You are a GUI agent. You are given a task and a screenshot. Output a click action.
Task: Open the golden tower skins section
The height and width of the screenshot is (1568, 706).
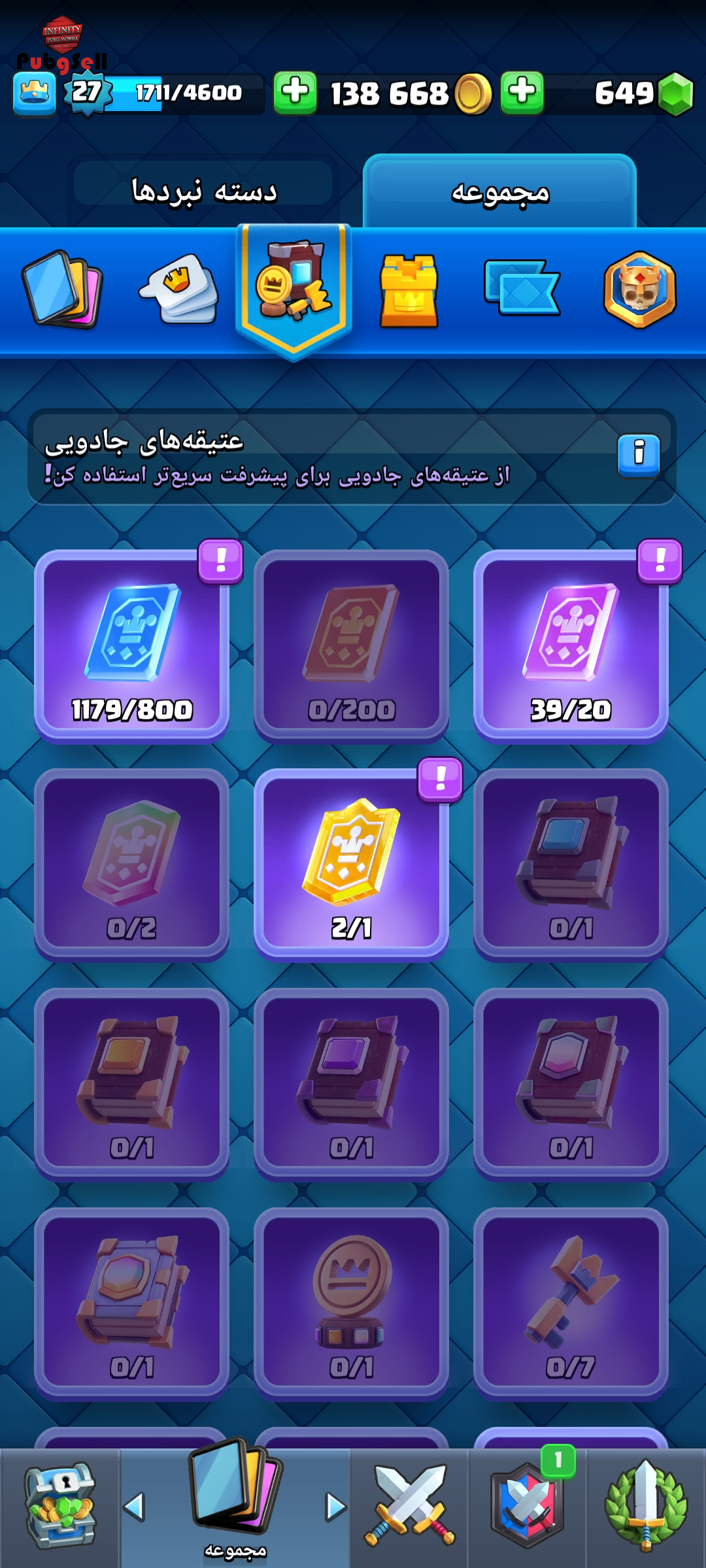409,291
